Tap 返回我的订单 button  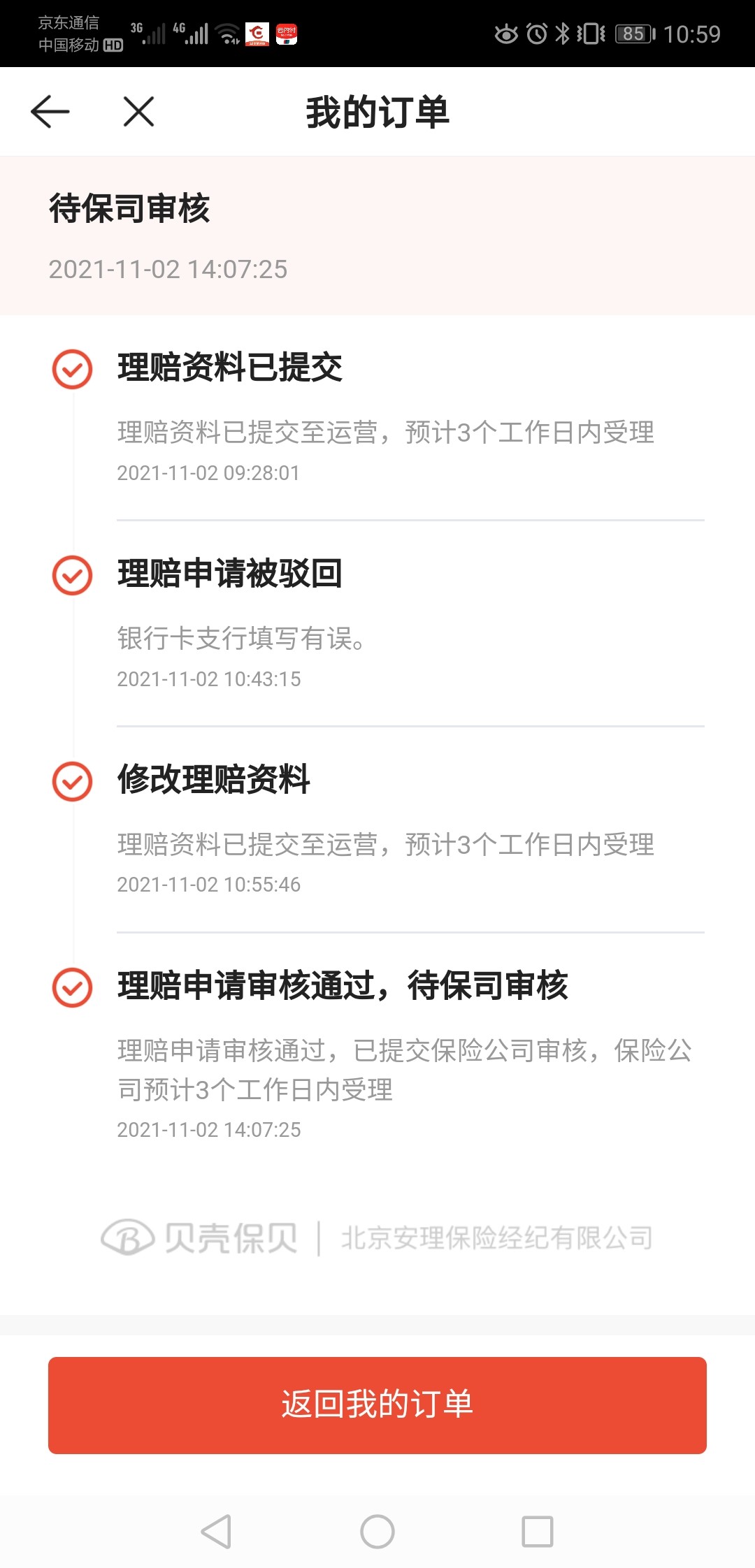(377, 1405)
